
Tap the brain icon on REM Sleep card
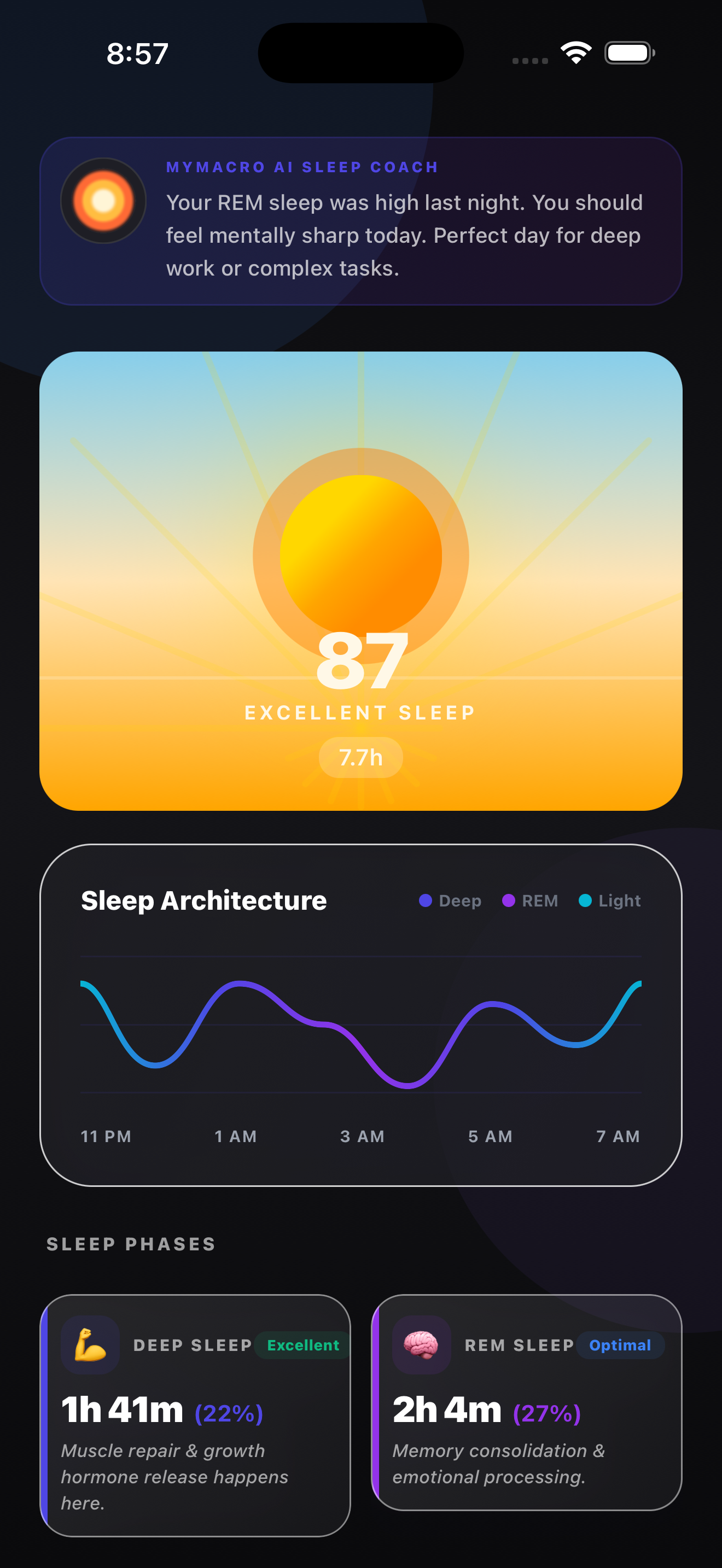421,1344
